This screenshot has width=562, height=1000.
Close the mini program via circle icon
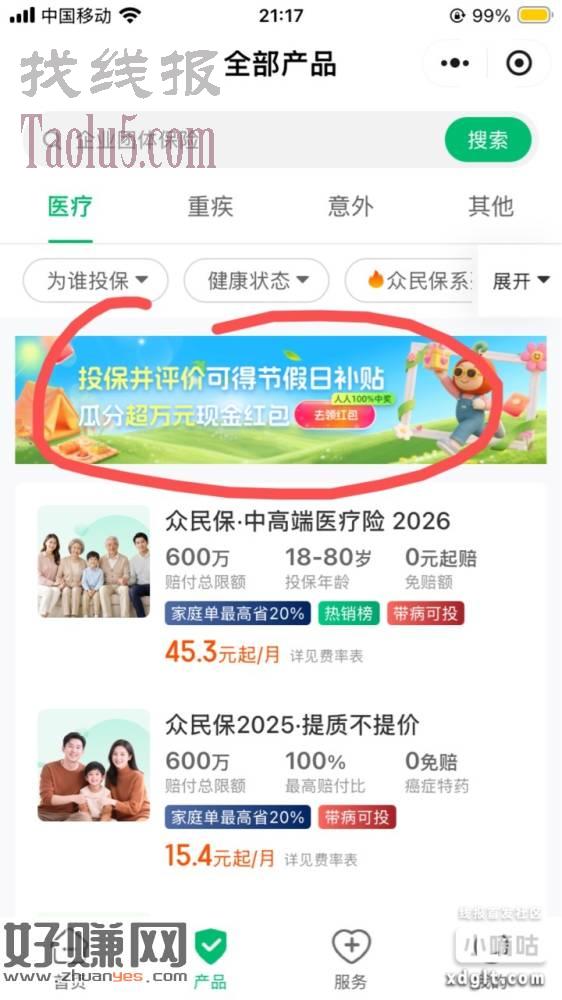pyautogui.click(x=519, y=63)
